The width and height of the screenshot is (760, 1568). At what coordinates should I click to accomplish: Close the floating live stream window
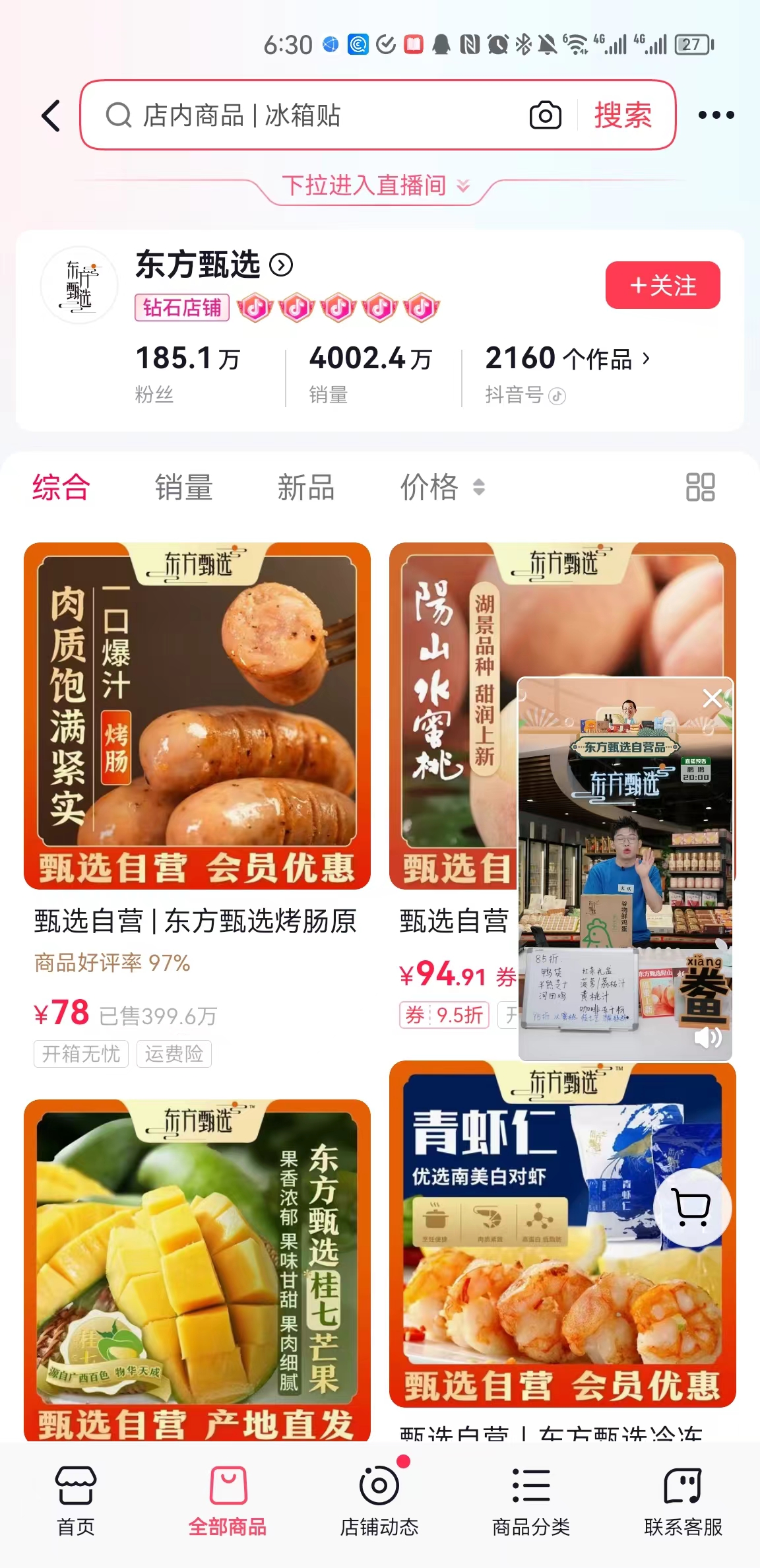point(712,698)
